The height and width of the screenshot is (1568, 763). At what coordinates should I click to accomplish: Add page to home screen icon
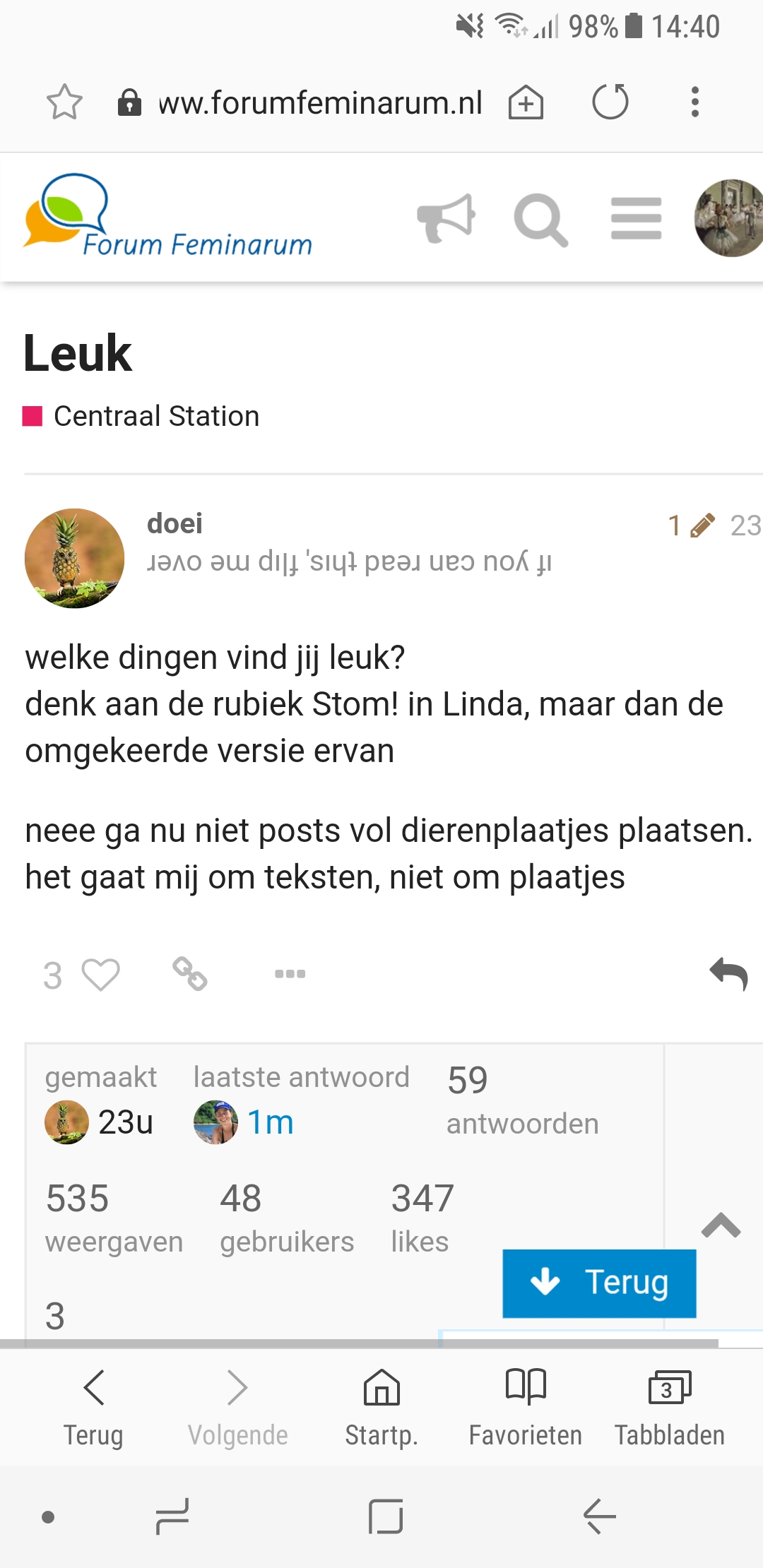point(526,102)
